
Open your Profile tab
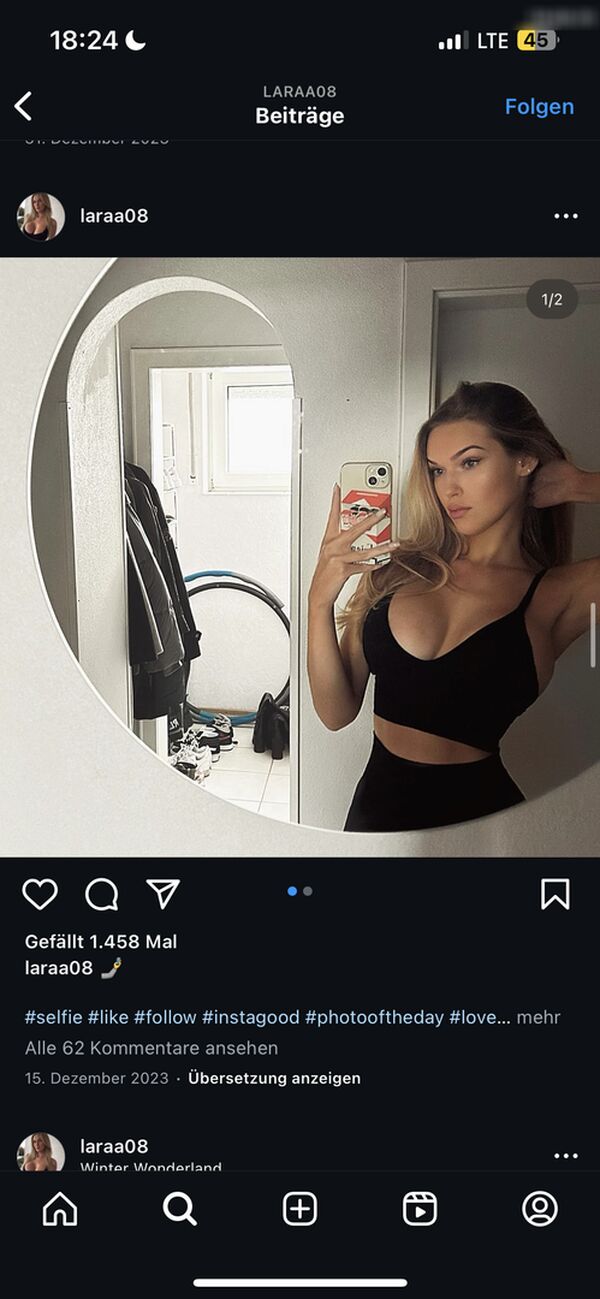540,1209
